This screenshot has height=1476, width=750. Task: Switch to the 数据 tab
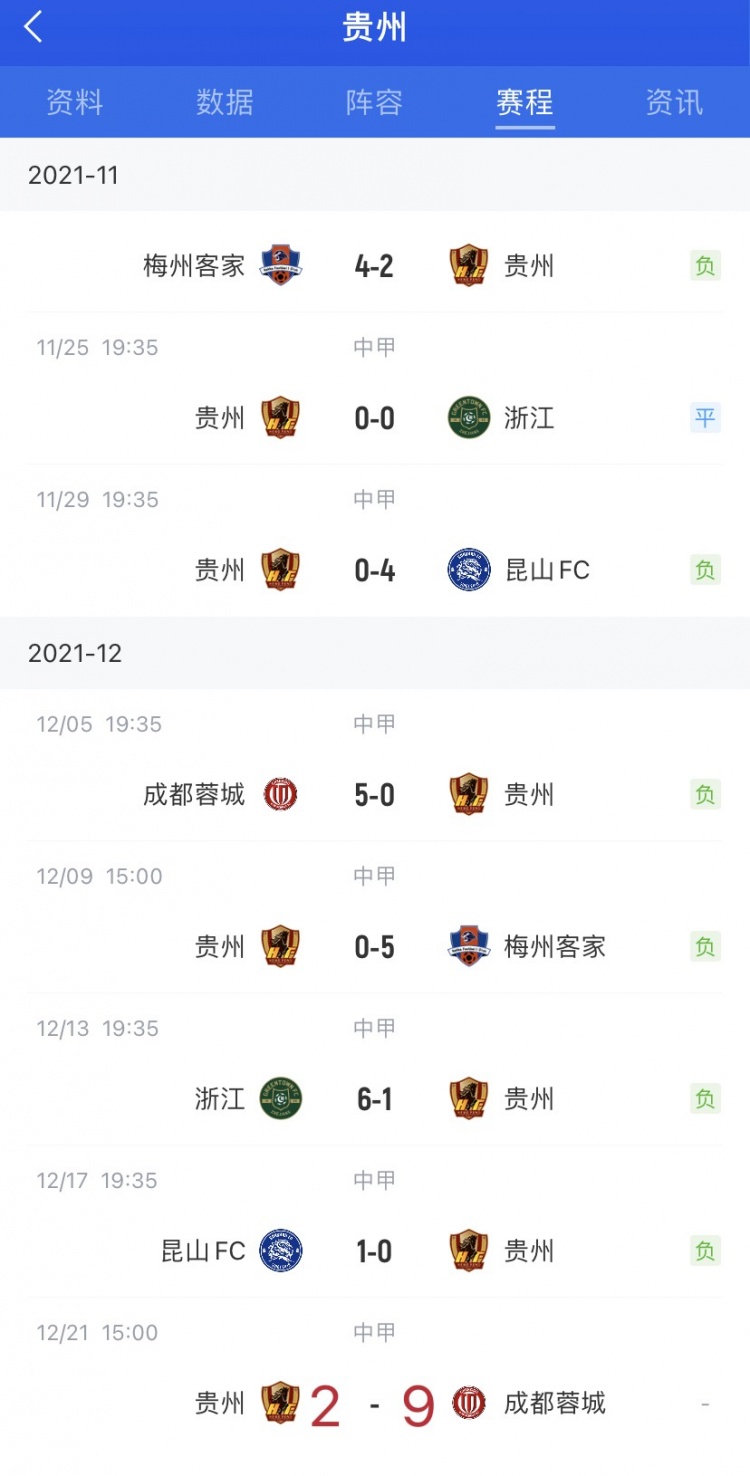tap(225, 102)
